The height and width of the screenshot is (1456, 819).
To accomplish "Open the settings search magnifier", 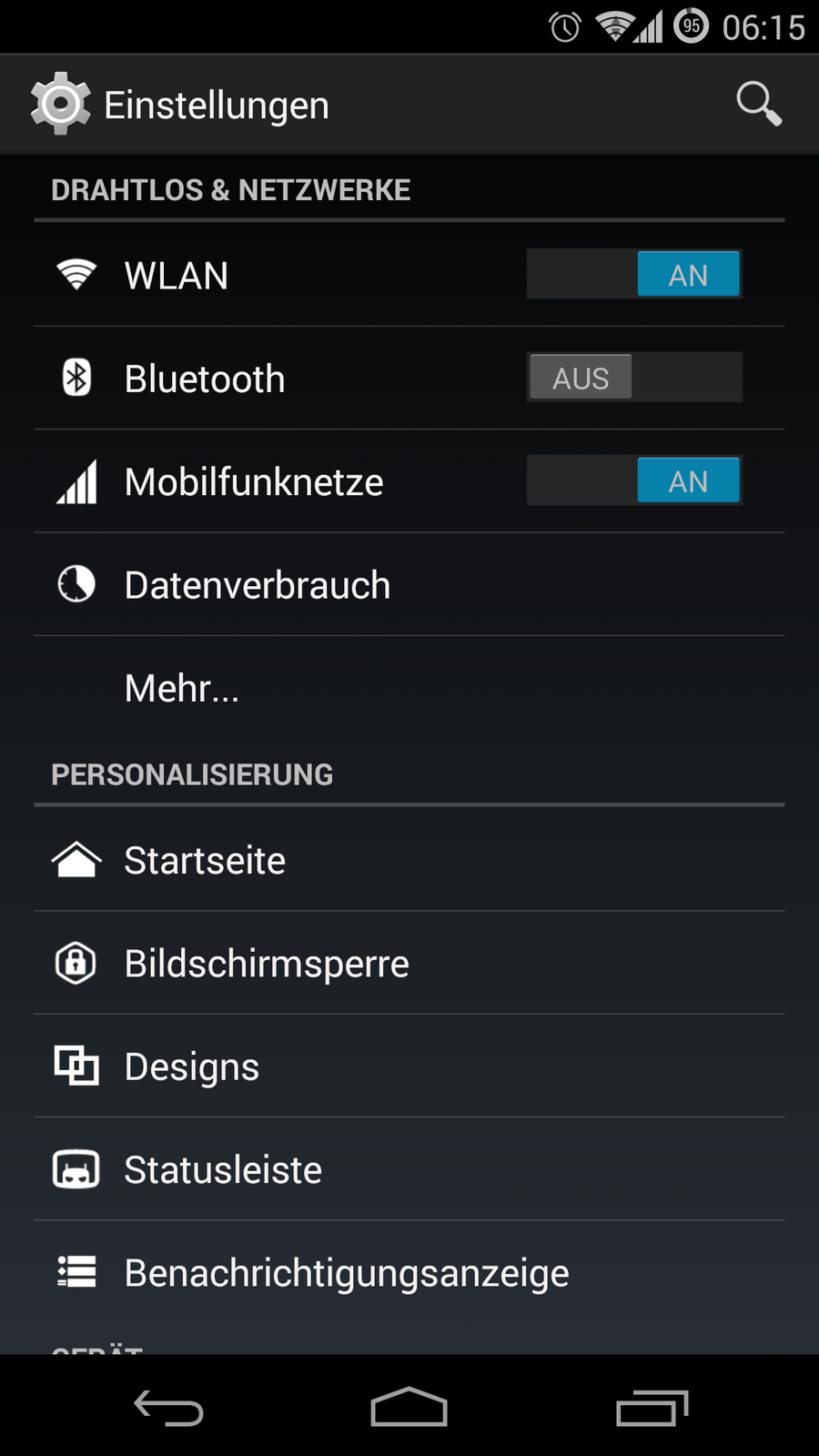I will [758, 104].
